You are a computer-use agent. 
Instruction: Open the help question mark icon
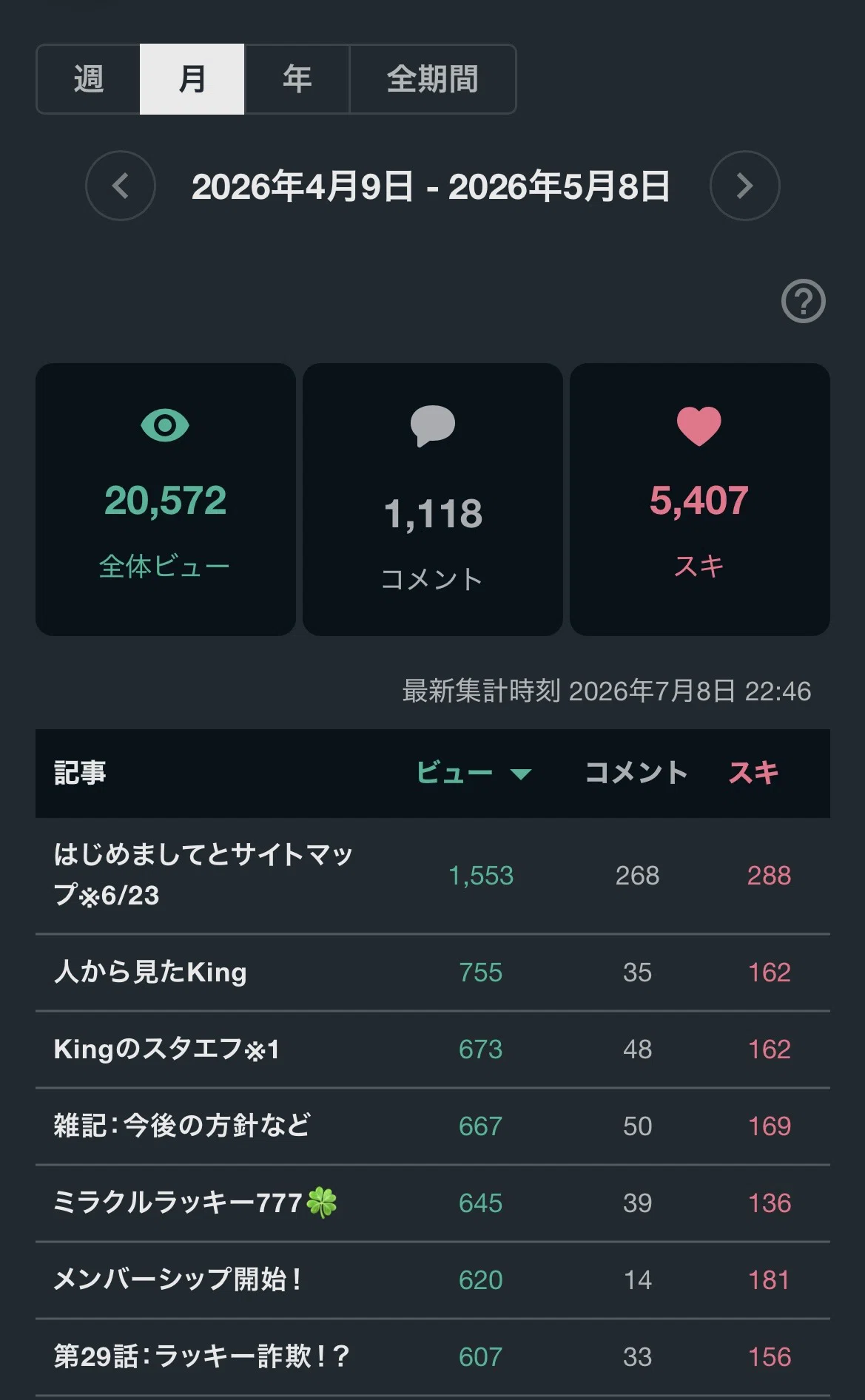[804, 301]
